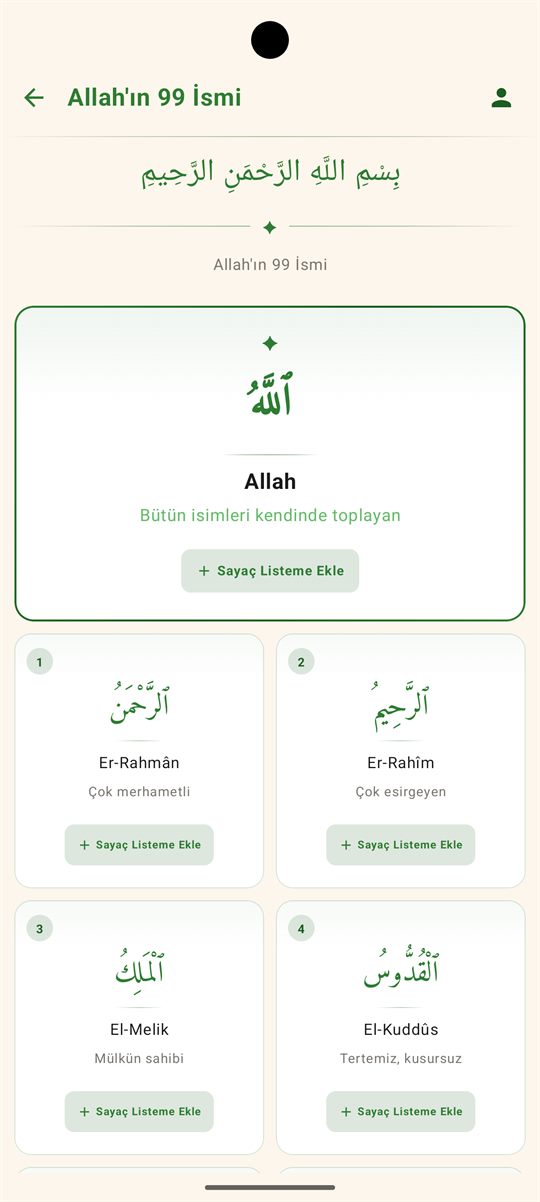Viewport: 540px width, 1202px height.
Task: Open the profile icon in the app bar
Action: click(x=501, y=97)
